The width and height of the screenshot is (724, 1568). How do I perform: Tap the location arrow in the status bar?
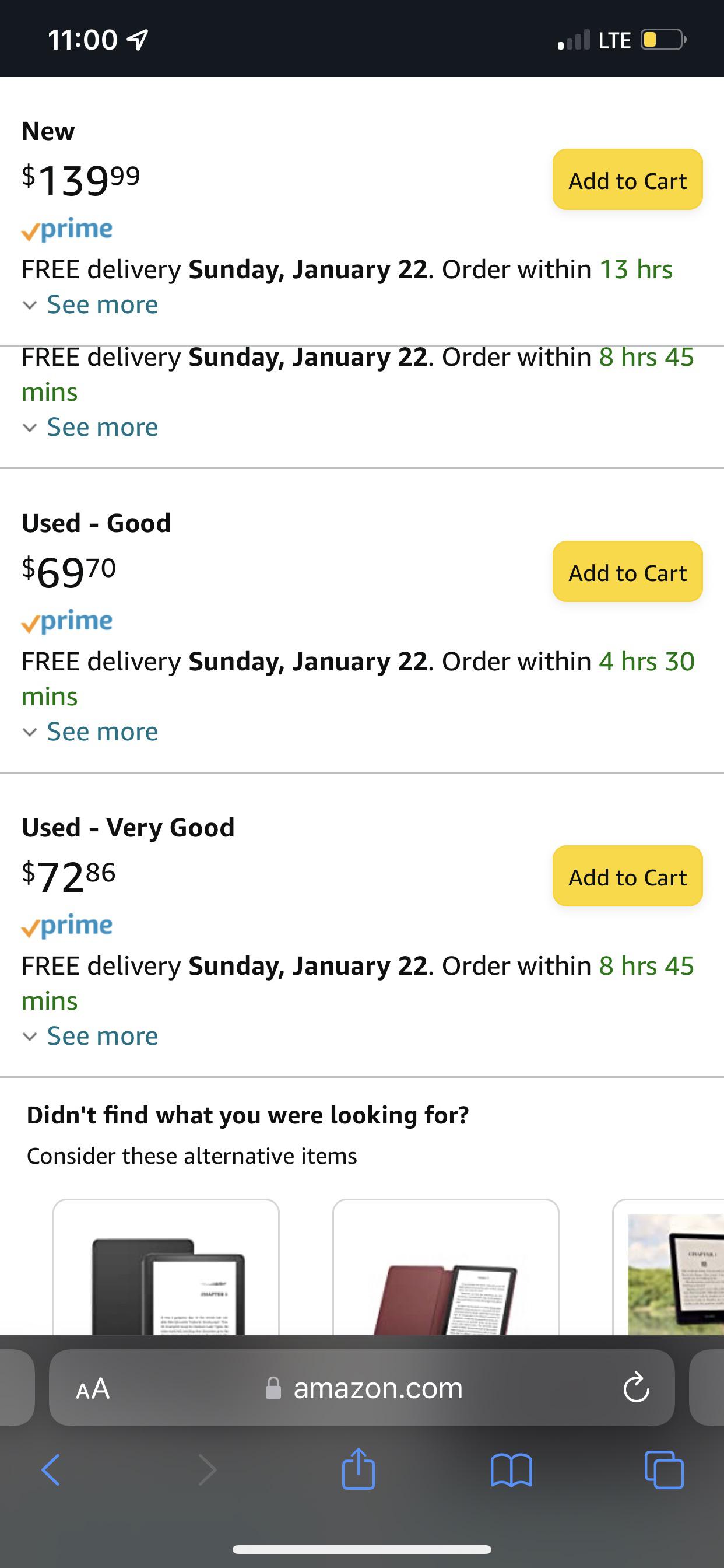click(138, 39)
